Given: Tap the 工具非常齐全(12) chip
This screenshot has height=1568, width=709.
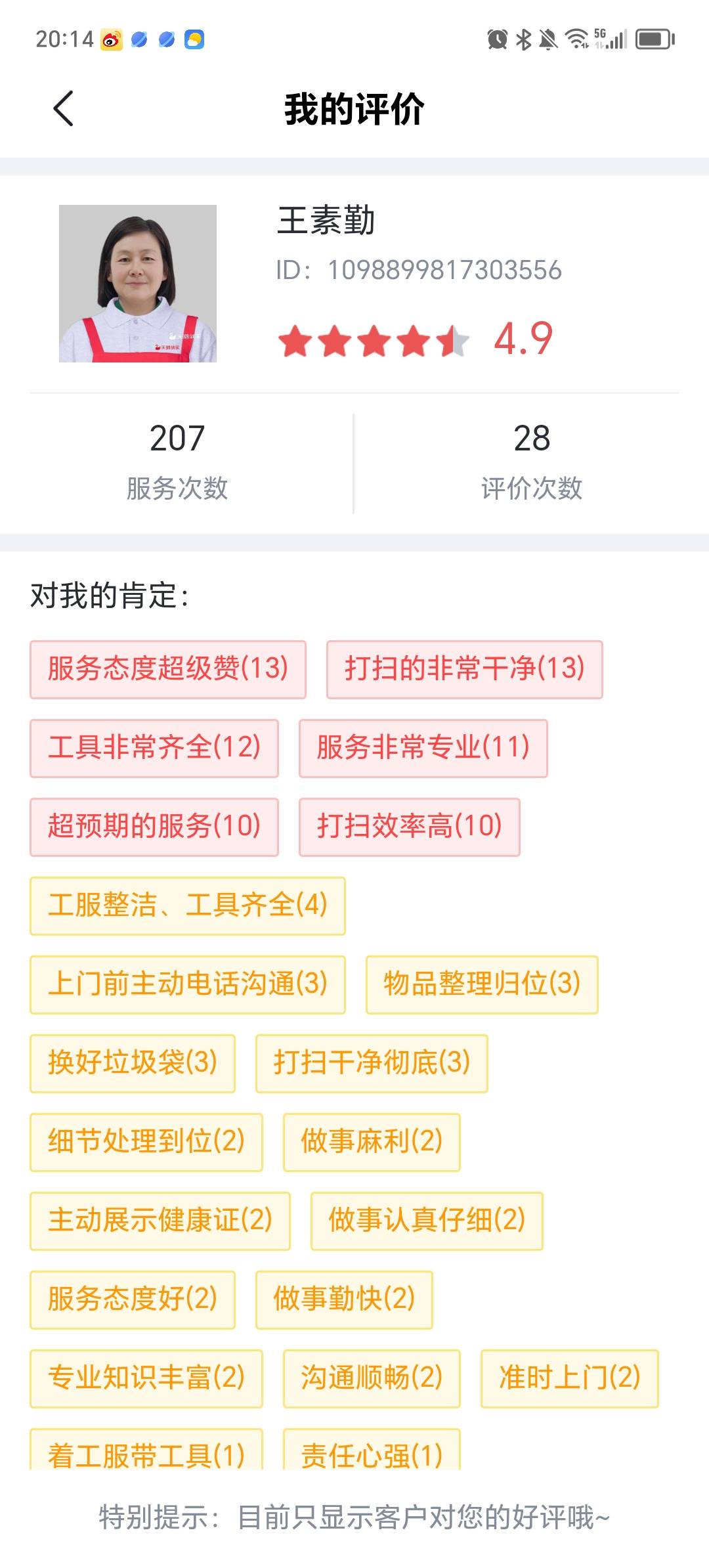Looking at the screenshot, I should (x=154, y=748).
